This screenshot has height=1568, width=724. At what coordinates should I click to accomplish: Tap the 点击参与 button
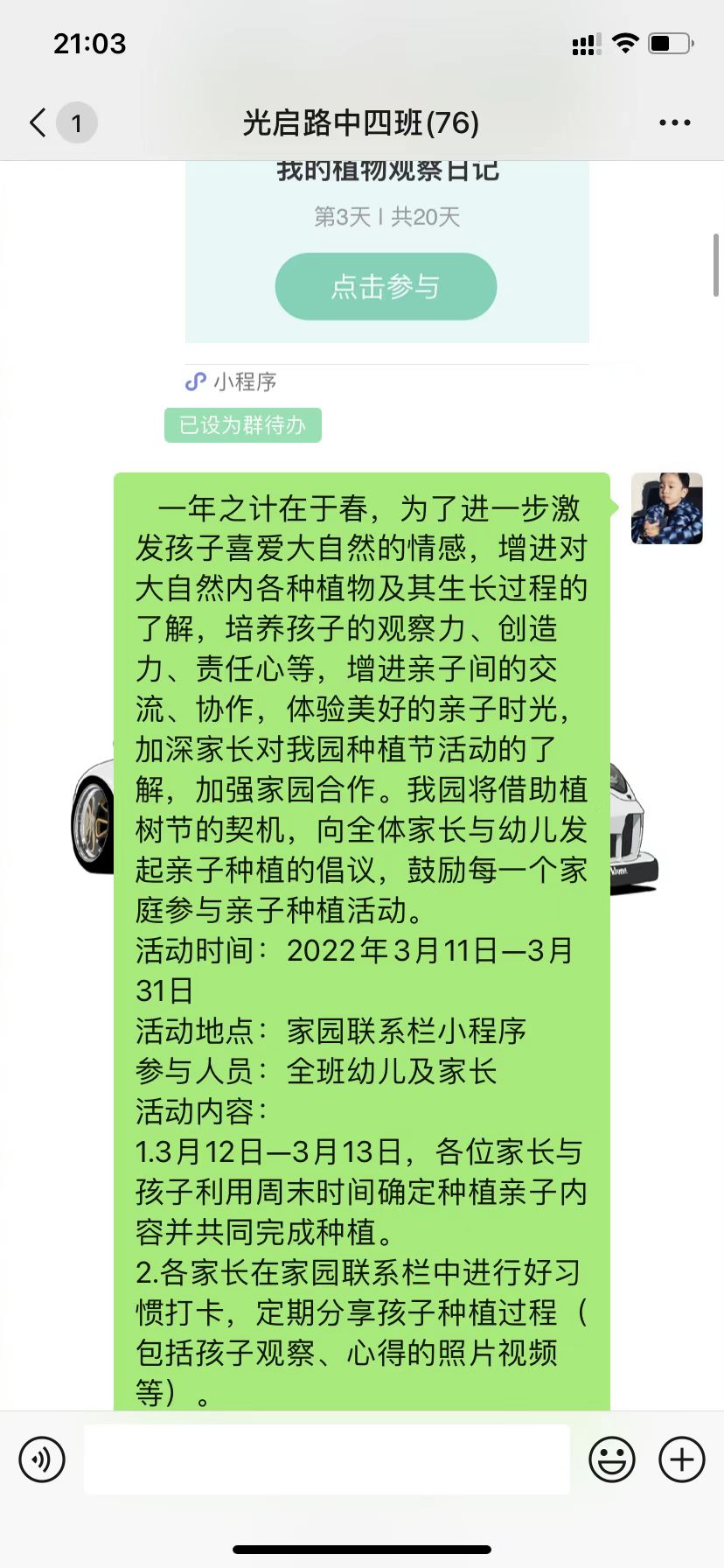[386, 286]
